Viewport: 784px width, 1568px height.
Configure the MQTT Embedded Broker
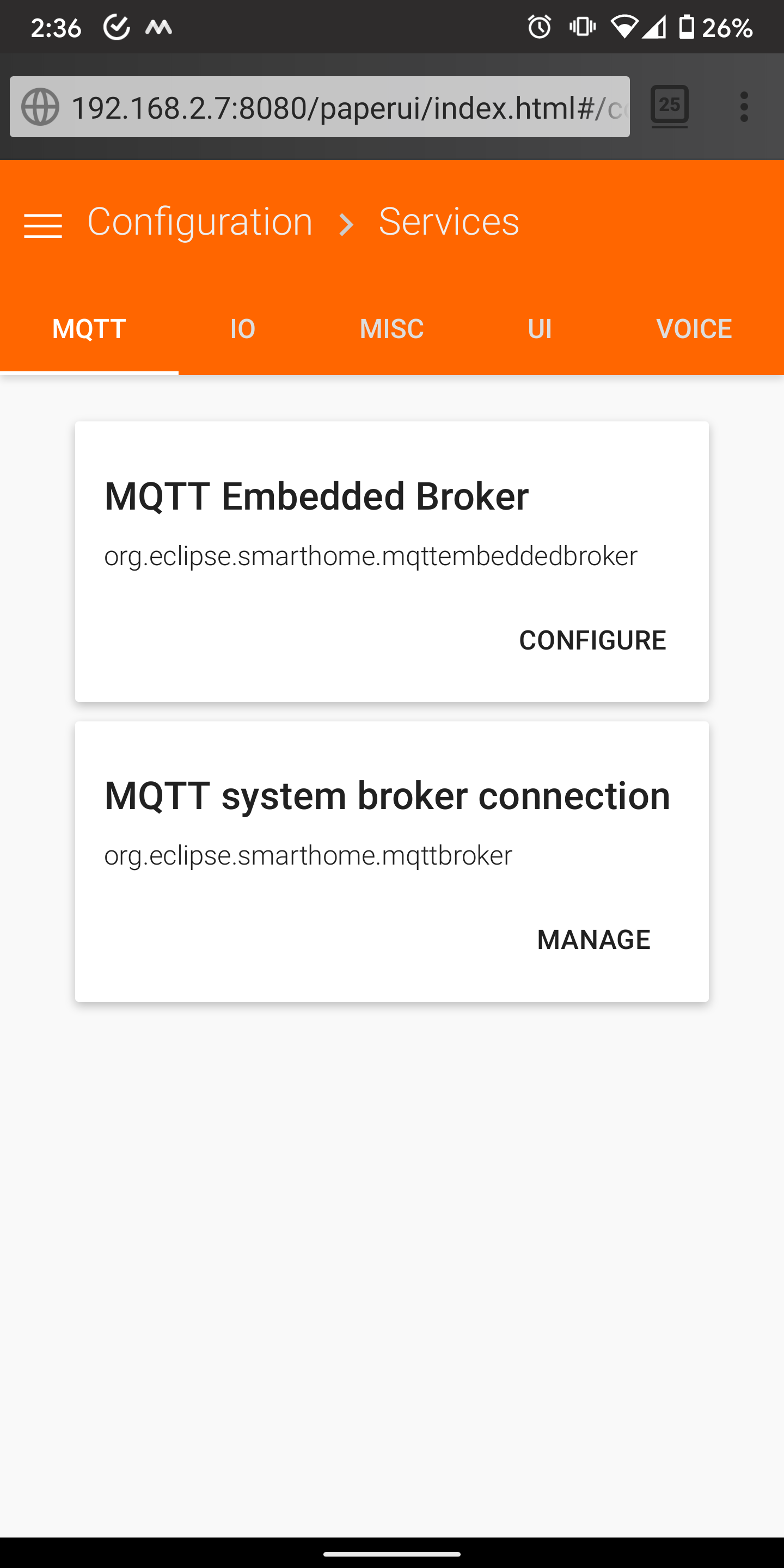592,640
